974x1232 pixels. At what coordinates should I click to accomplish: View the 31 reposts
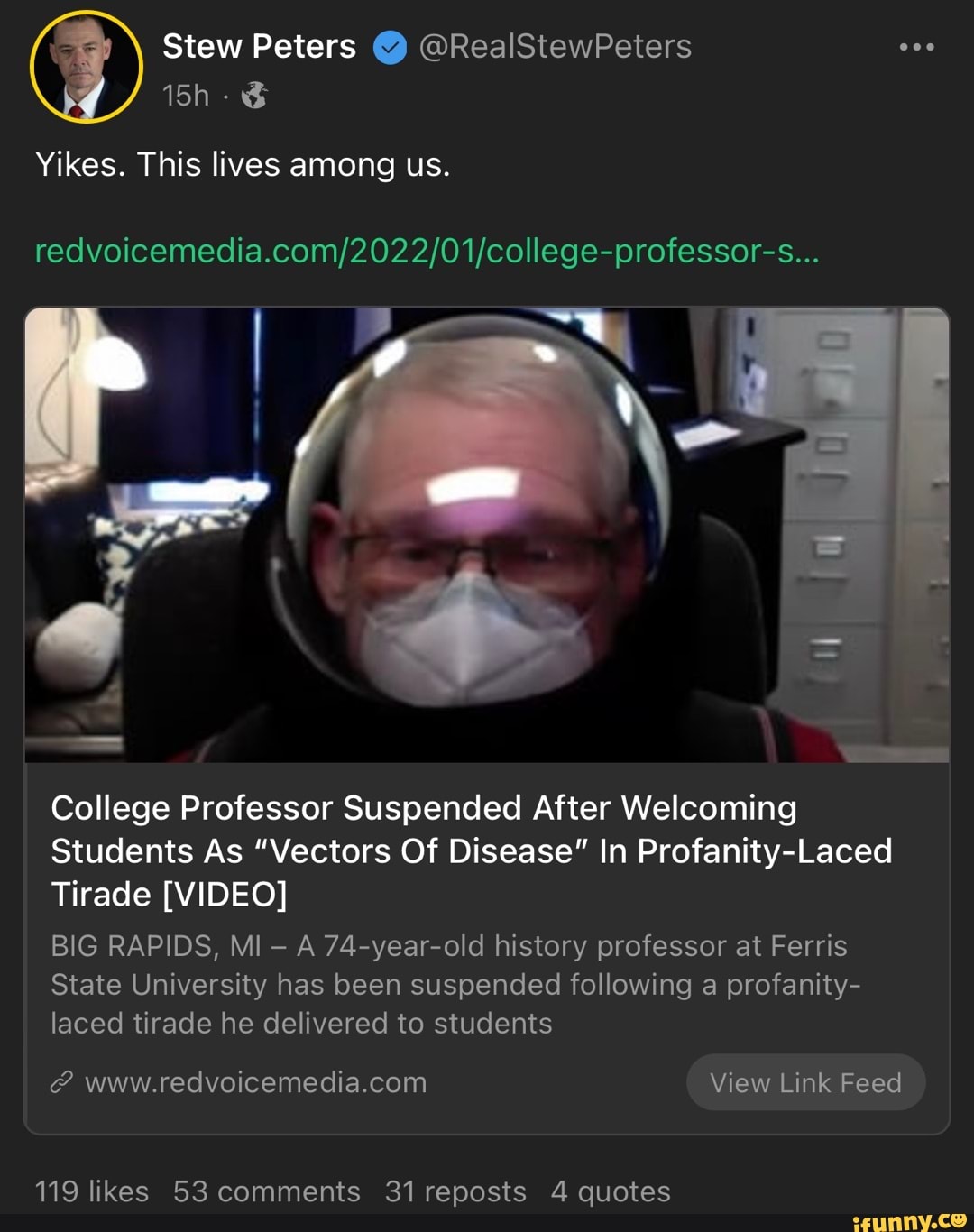click(455, 1191)
